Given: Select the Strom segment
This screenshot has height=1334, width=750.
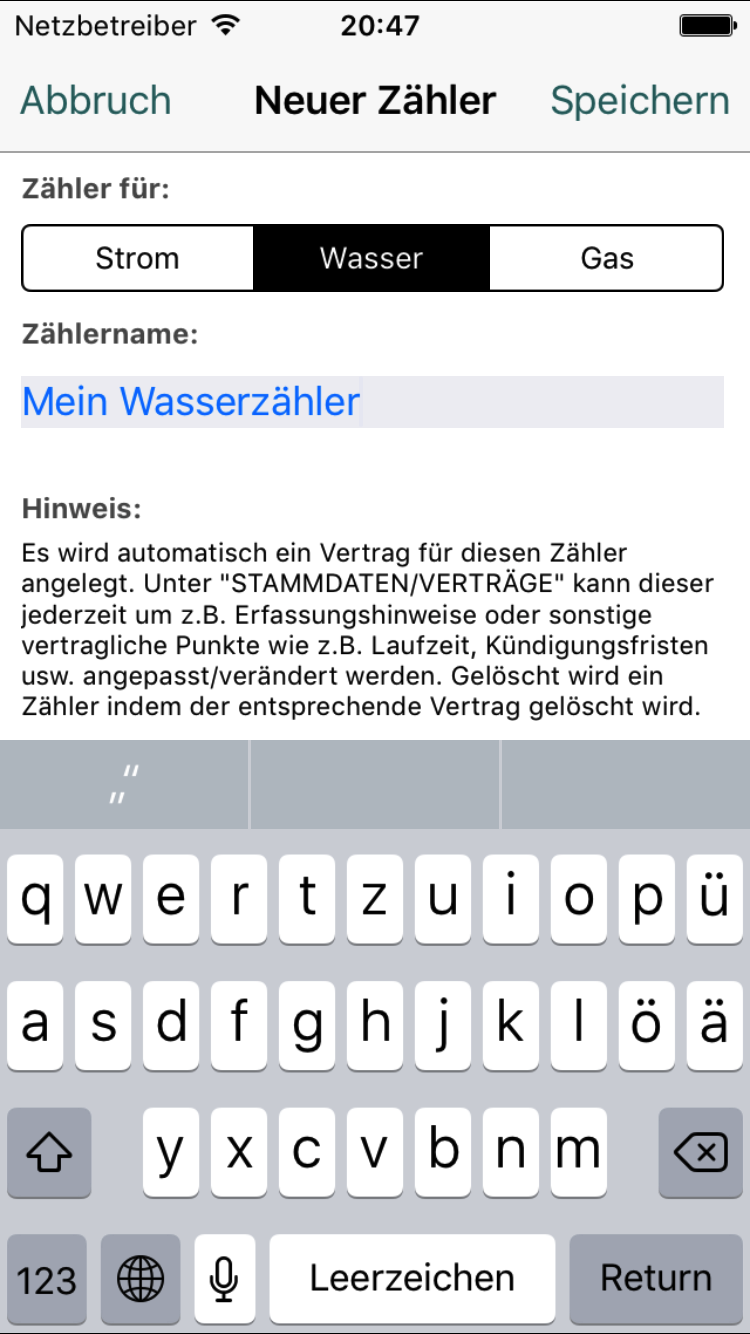Looking at the screenshot, I should tap(138, 258).
